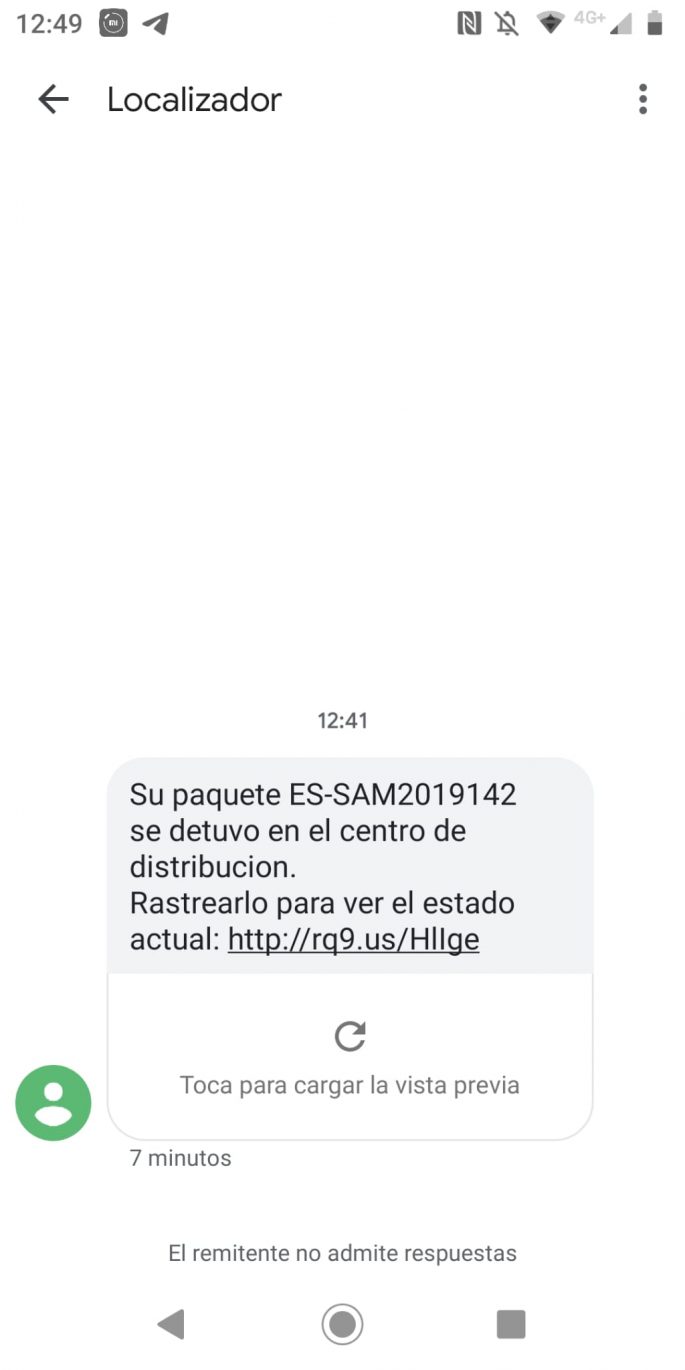Go back from the Localizador conversation
This screenshot has width=685, height=1370.
click(x=53, y=99)
